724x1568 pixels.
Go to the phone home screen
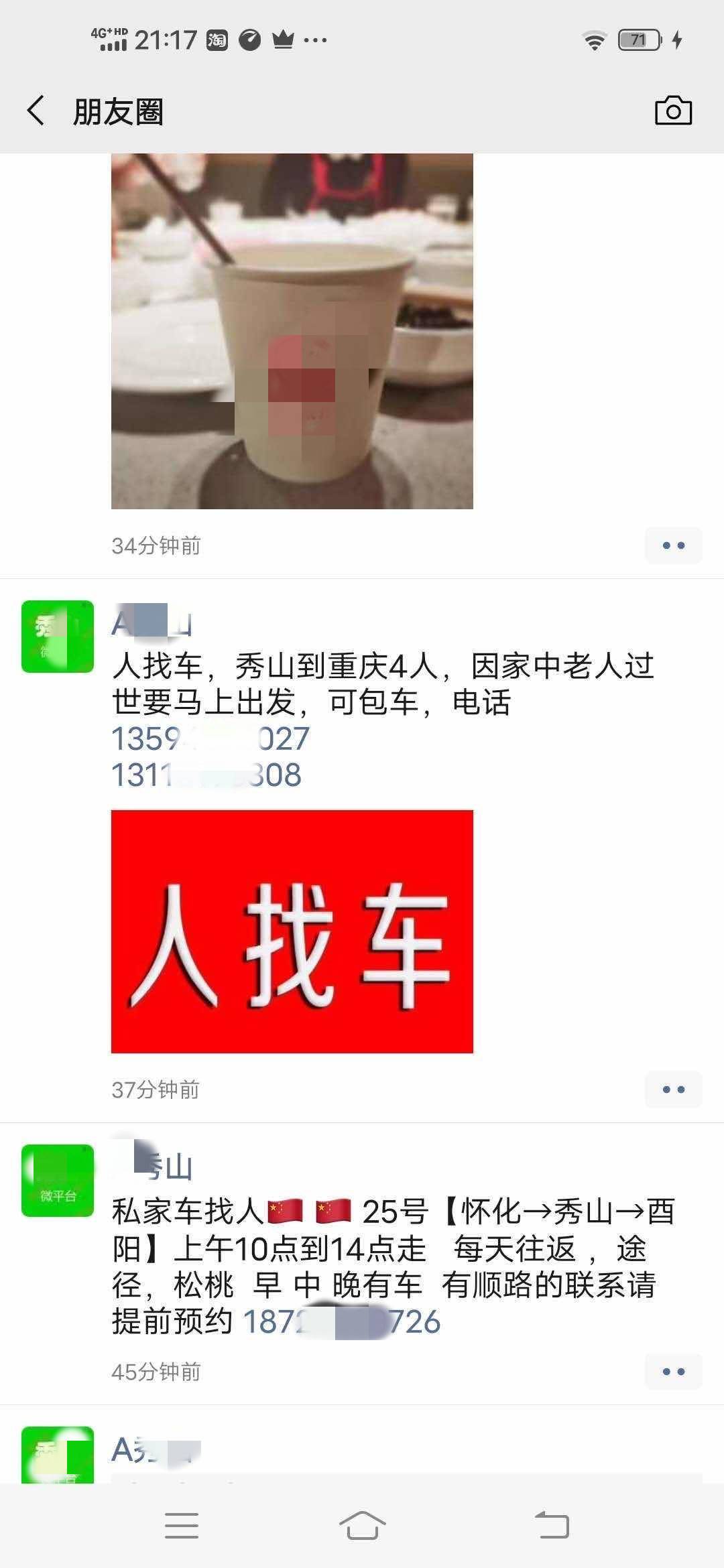pyautogui.click(x=362, y=1526)
